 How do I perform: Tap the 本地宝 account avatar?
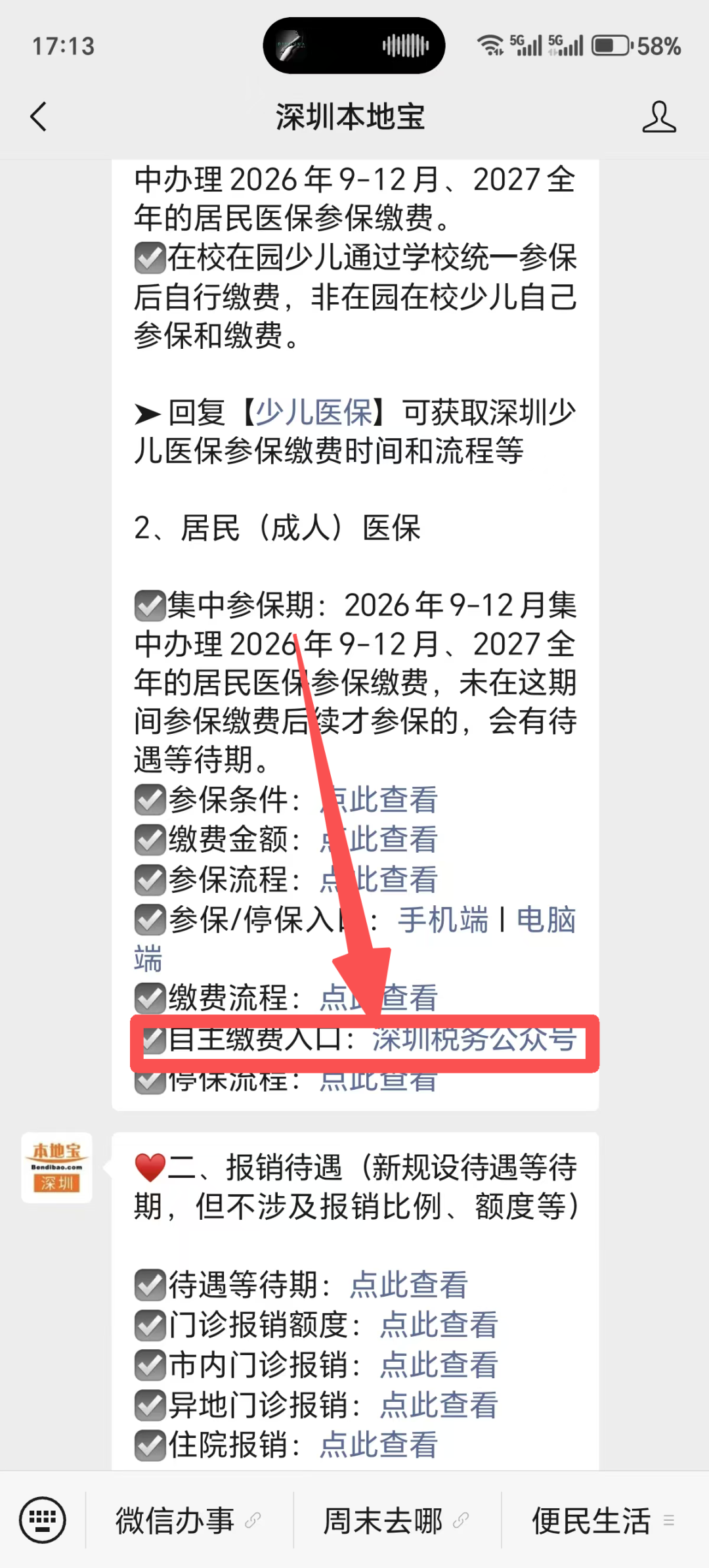click(x=56, y=1167)
